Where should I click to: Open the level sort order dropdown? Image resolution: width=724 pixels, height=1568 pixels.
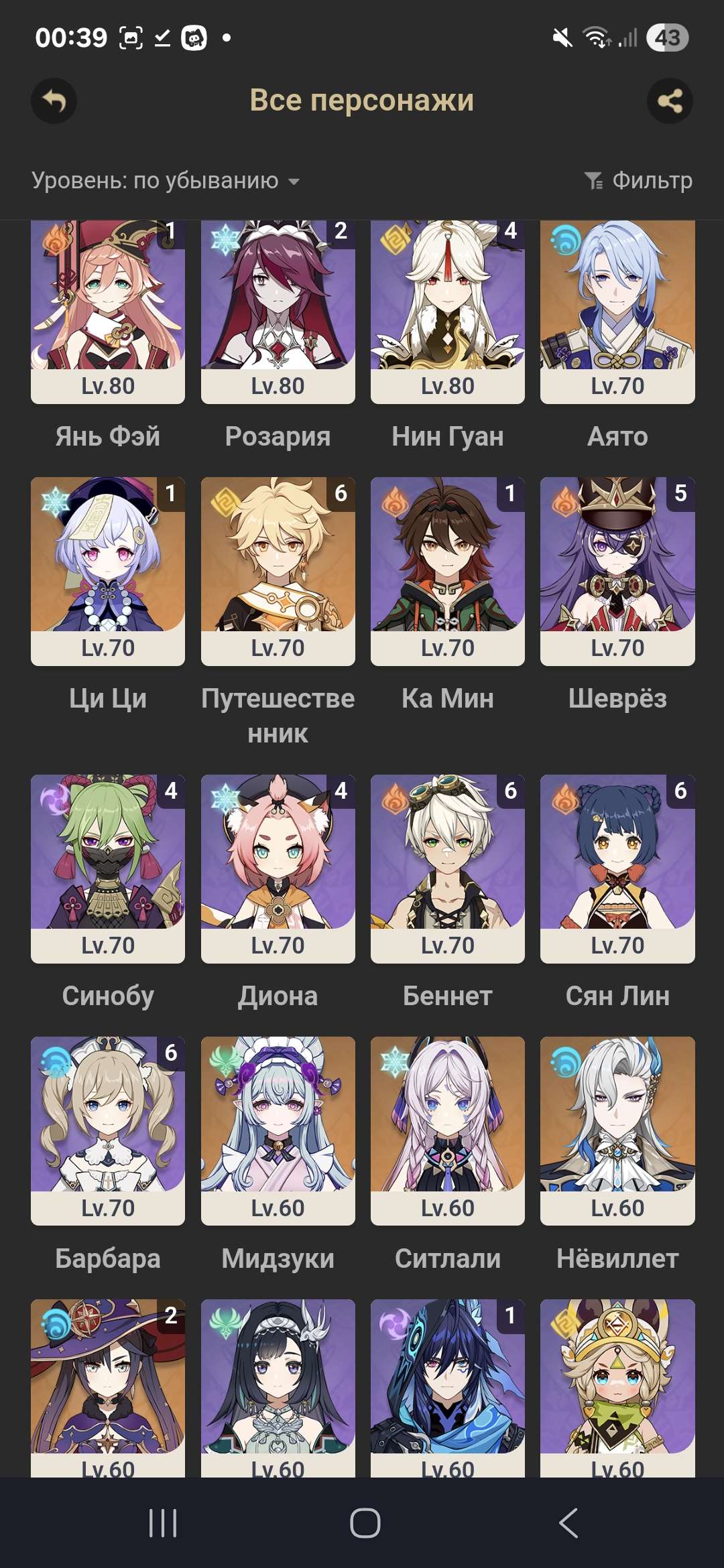click(x=165, y=181)
